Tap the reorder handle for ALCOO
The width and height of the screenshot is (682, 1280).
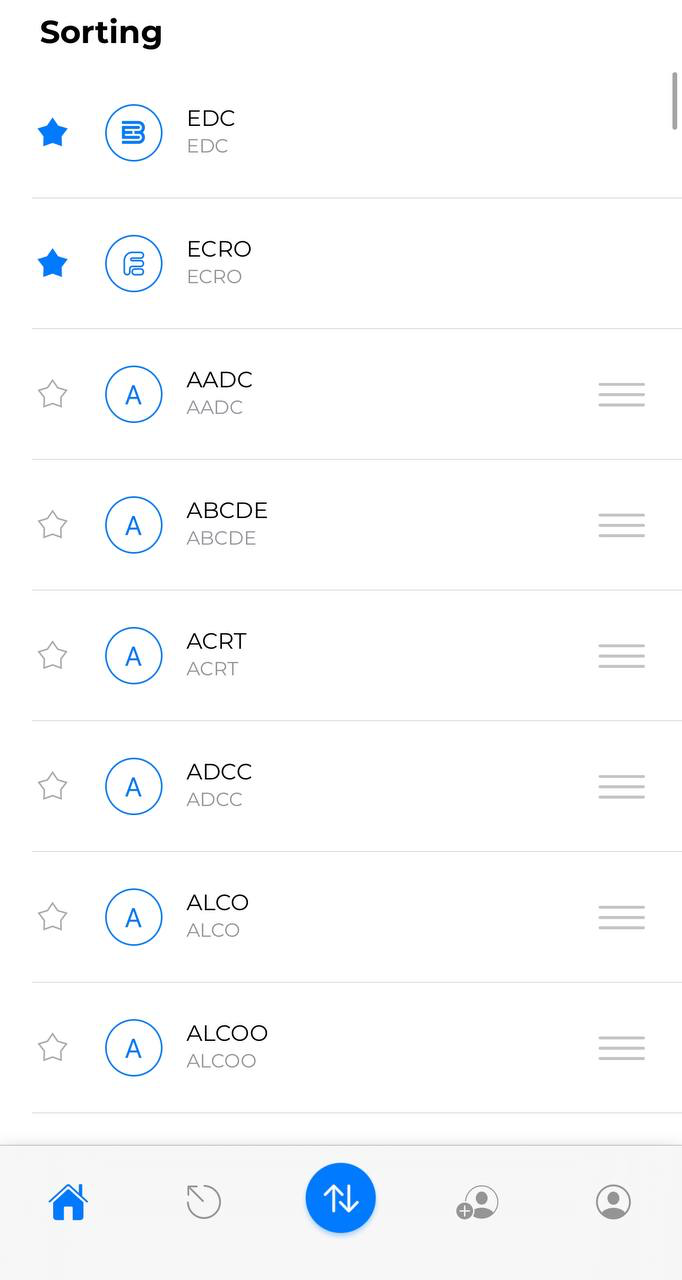coord(621,1048)
